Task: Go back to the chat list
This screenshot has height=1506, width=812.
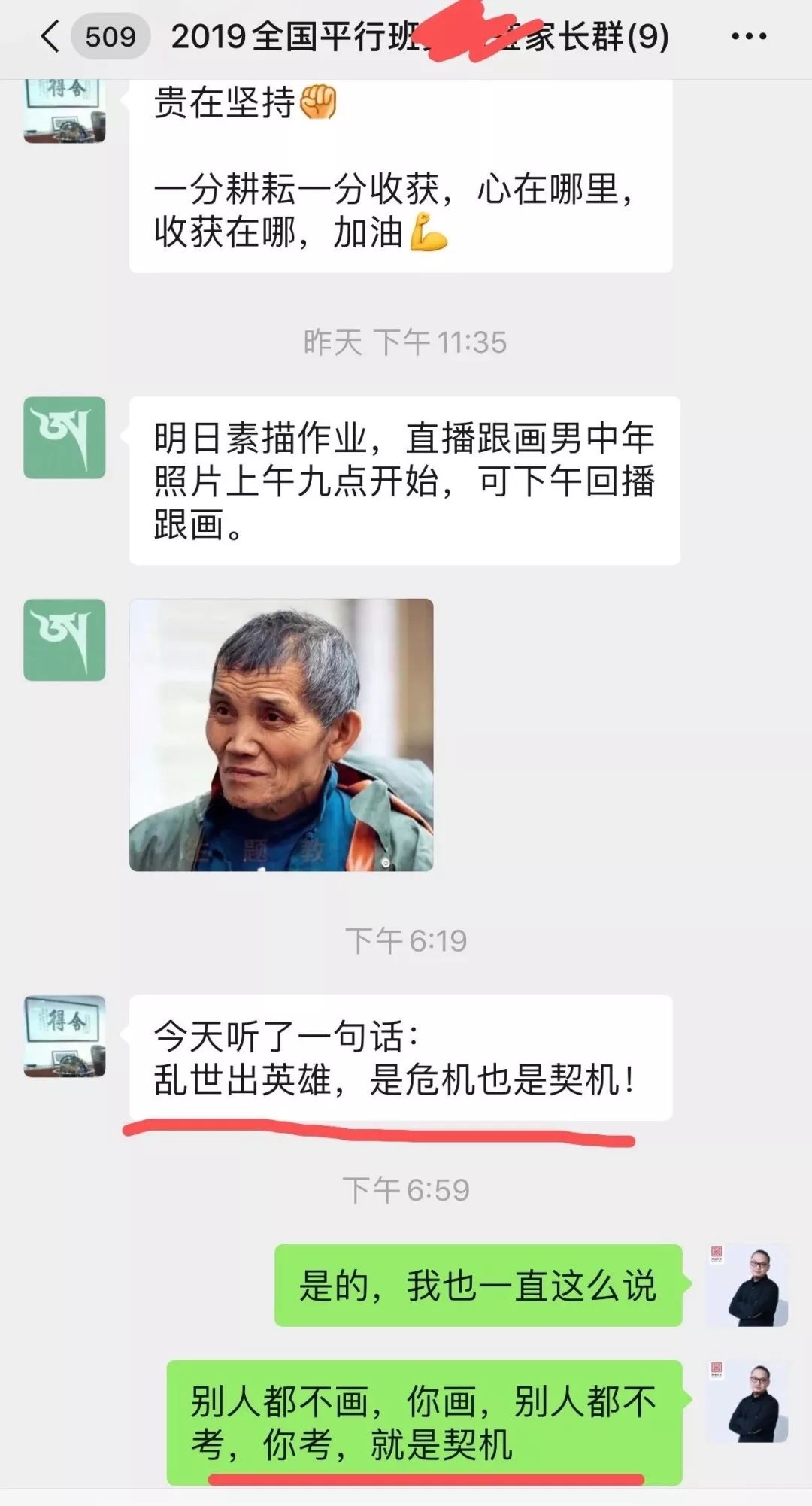Action: point(51,36)
